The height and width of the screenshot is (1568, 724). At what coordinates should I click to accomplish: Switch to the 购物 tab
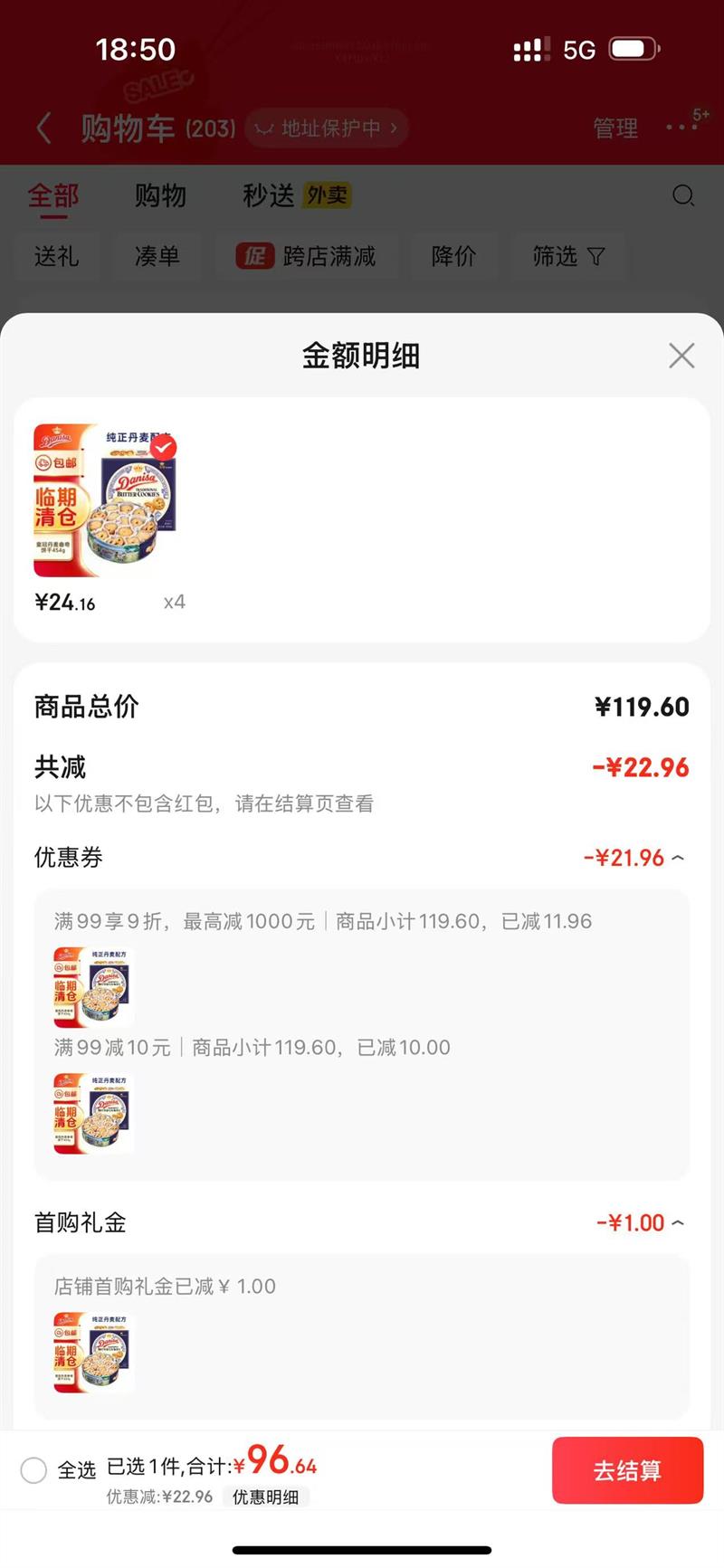point(161,195)
